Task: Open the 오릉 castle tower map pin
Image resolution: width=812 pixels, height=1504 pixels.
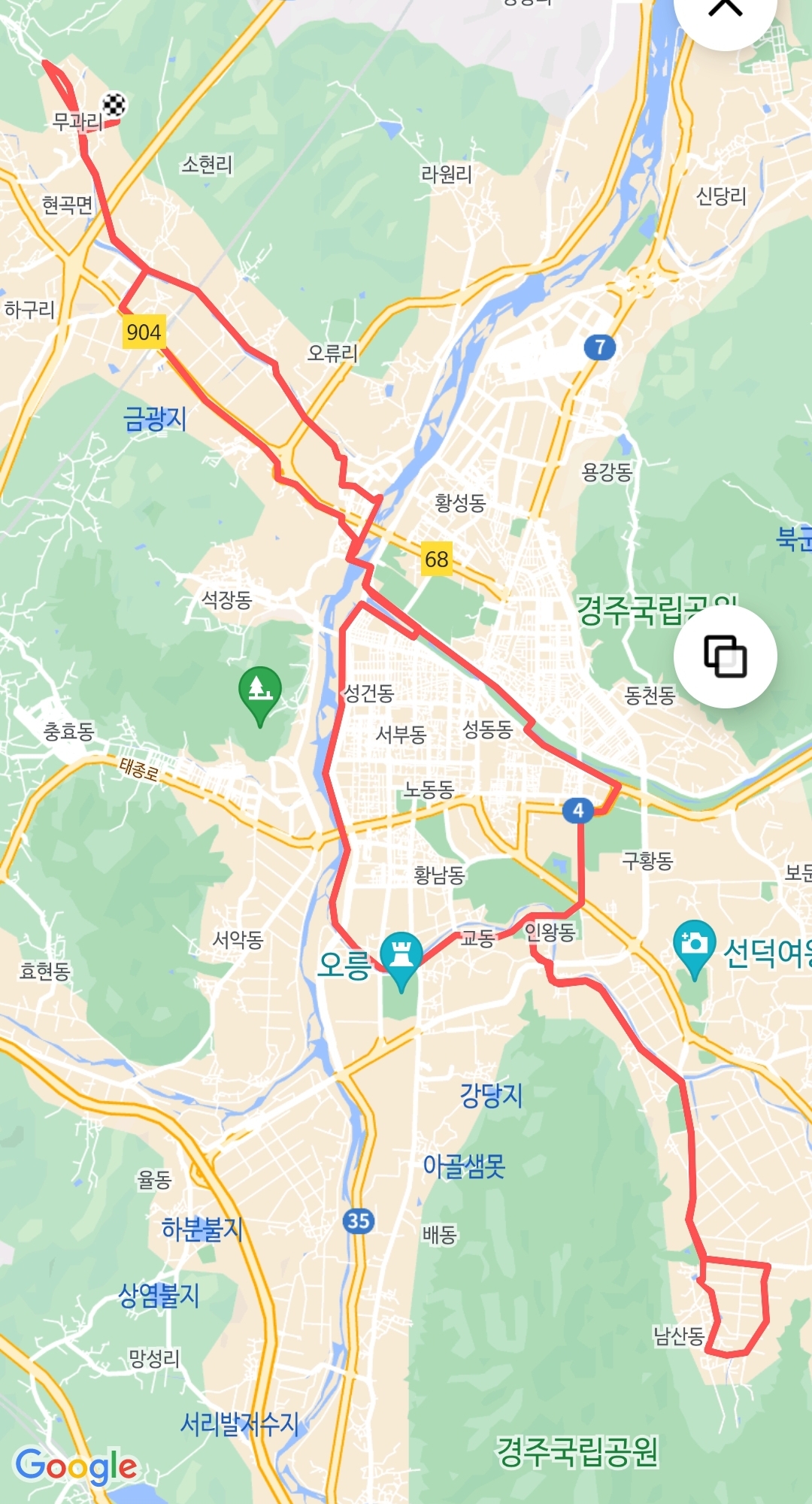Action: tap(401, 951)
